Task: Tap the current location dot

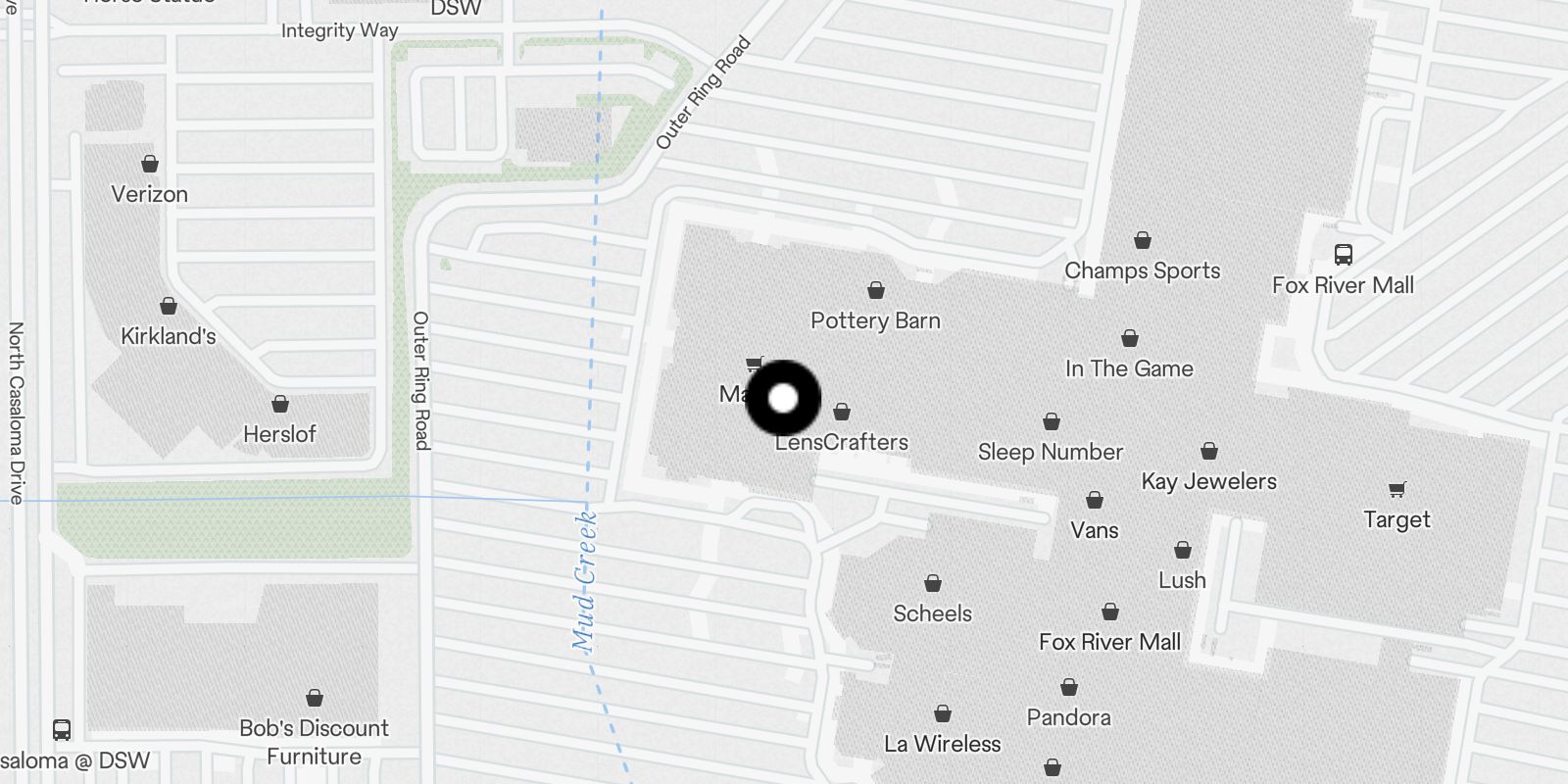Action: point(783,398)
